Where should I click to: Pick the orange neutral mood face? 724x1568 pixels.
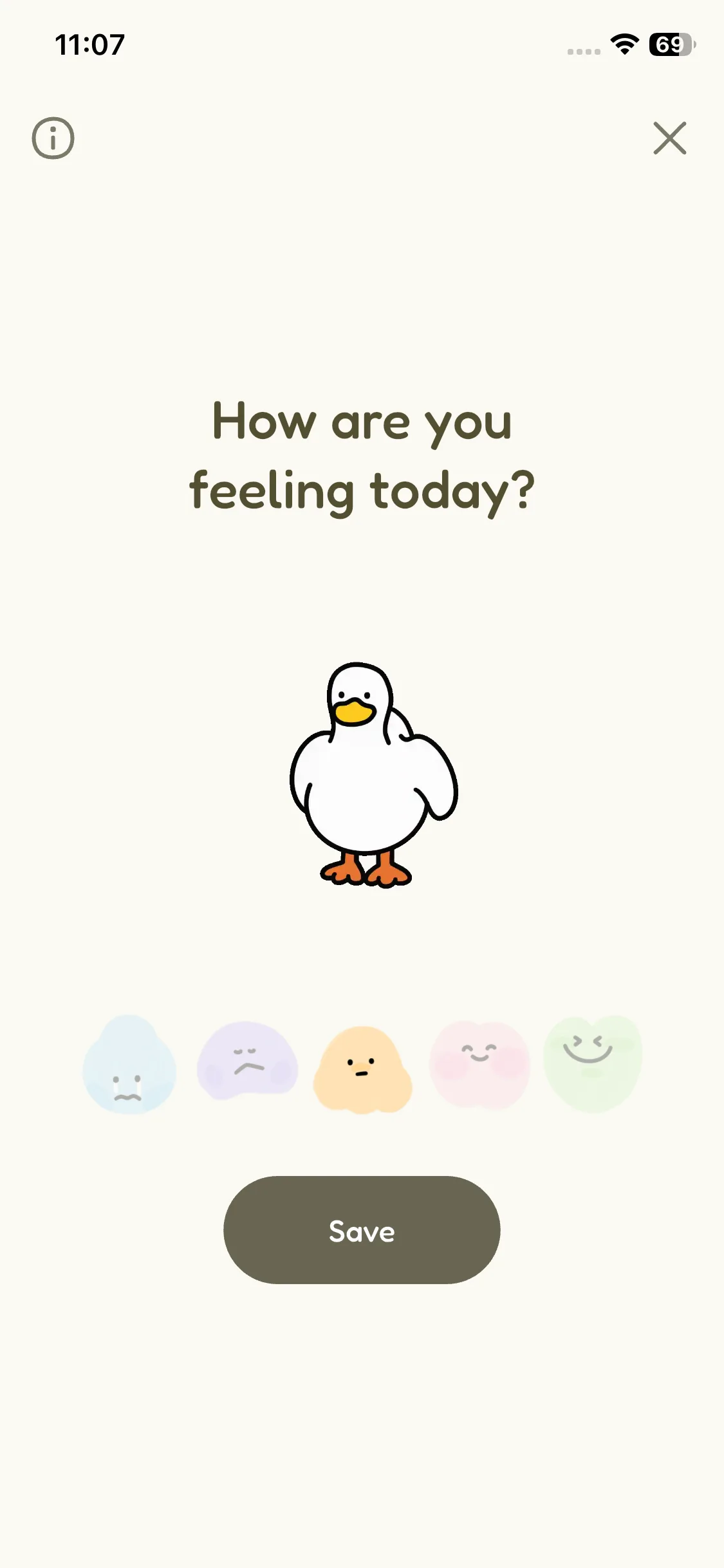[362, 1069]
